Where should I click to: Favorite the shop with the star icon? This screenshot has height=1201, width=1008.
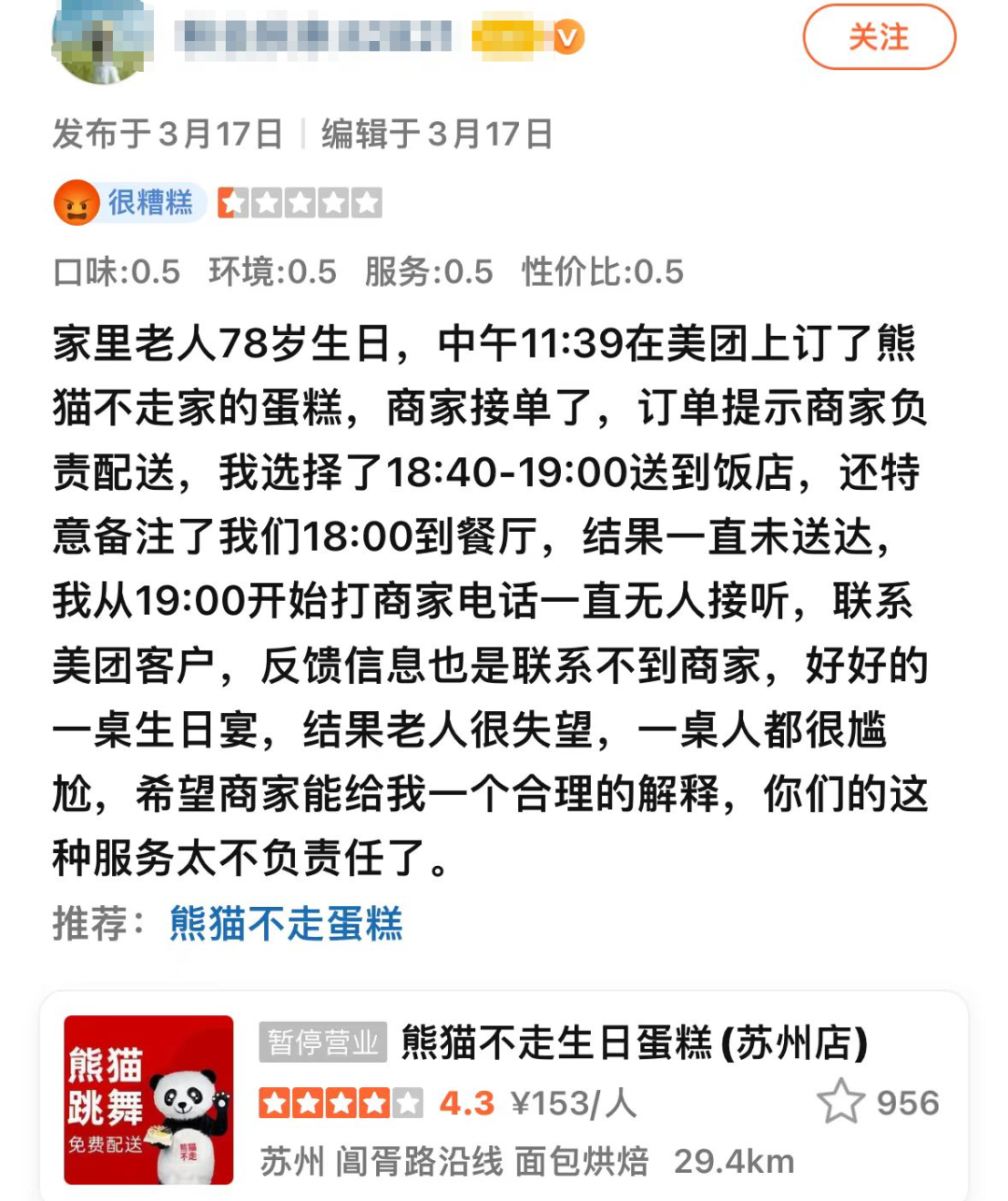840,1101
